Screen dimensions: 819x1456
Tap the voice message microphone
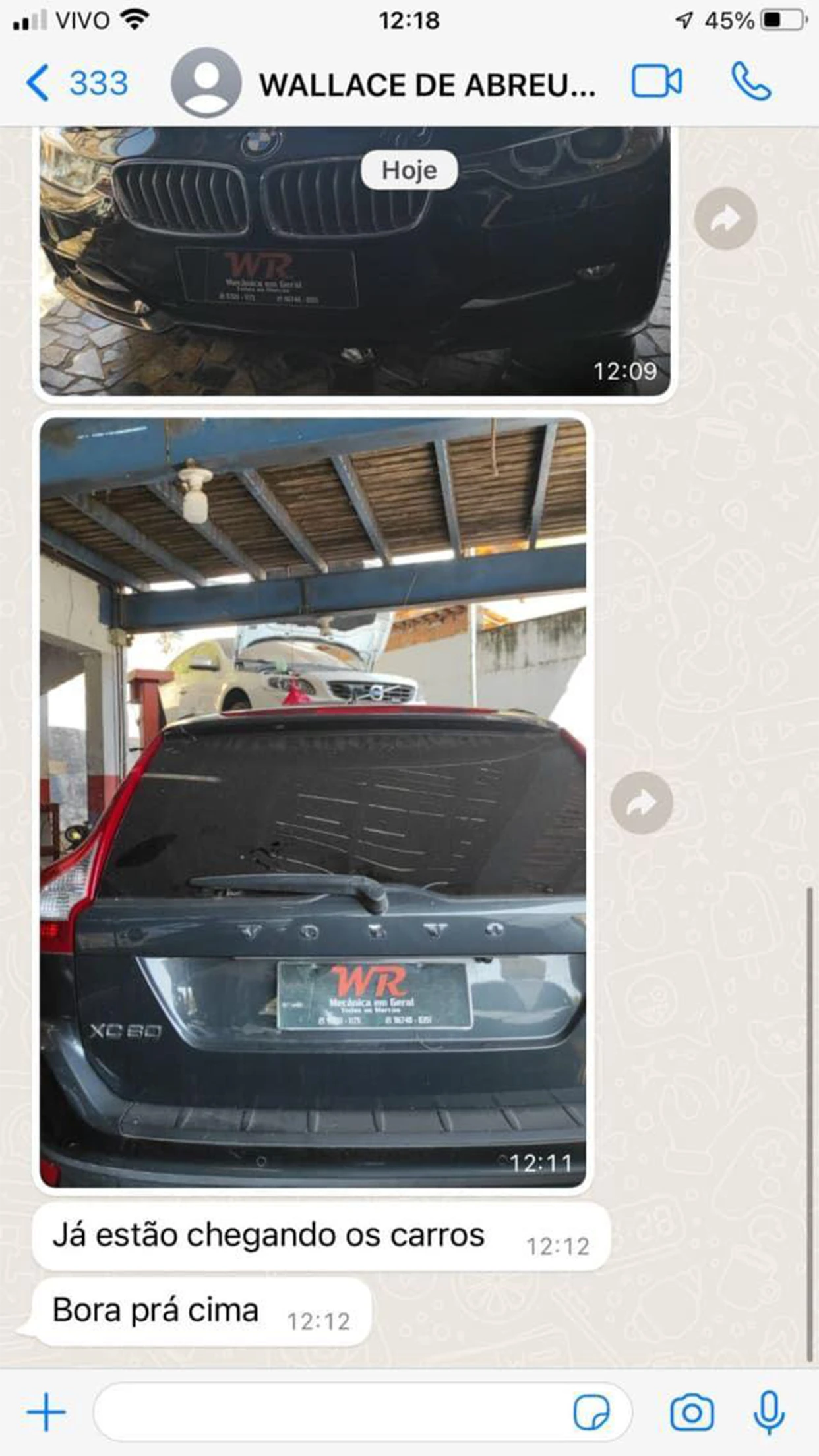(x=769, y=1412)
